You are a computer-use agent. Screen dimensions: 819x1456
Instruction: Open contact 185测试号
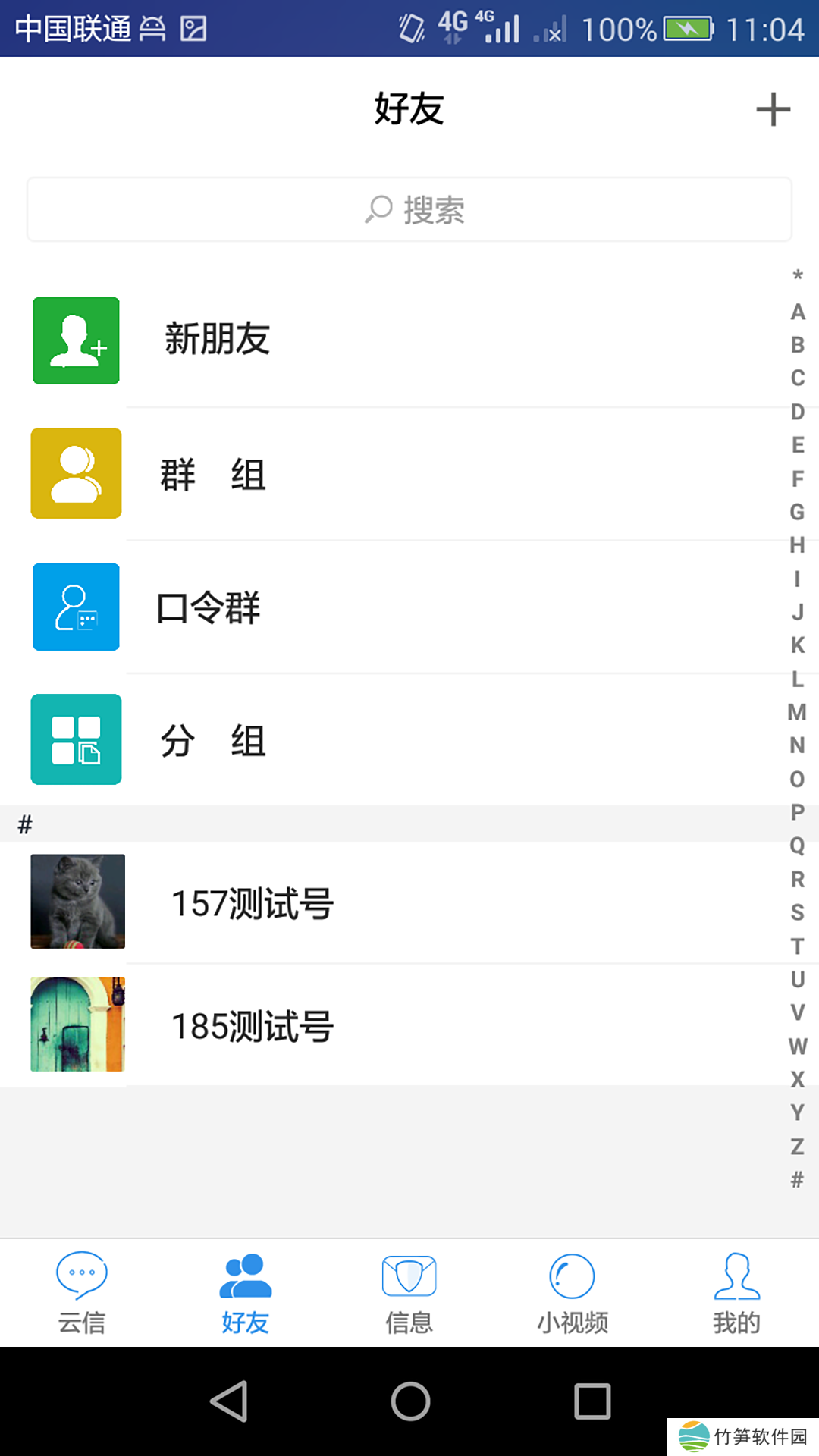pos(409,1025)
